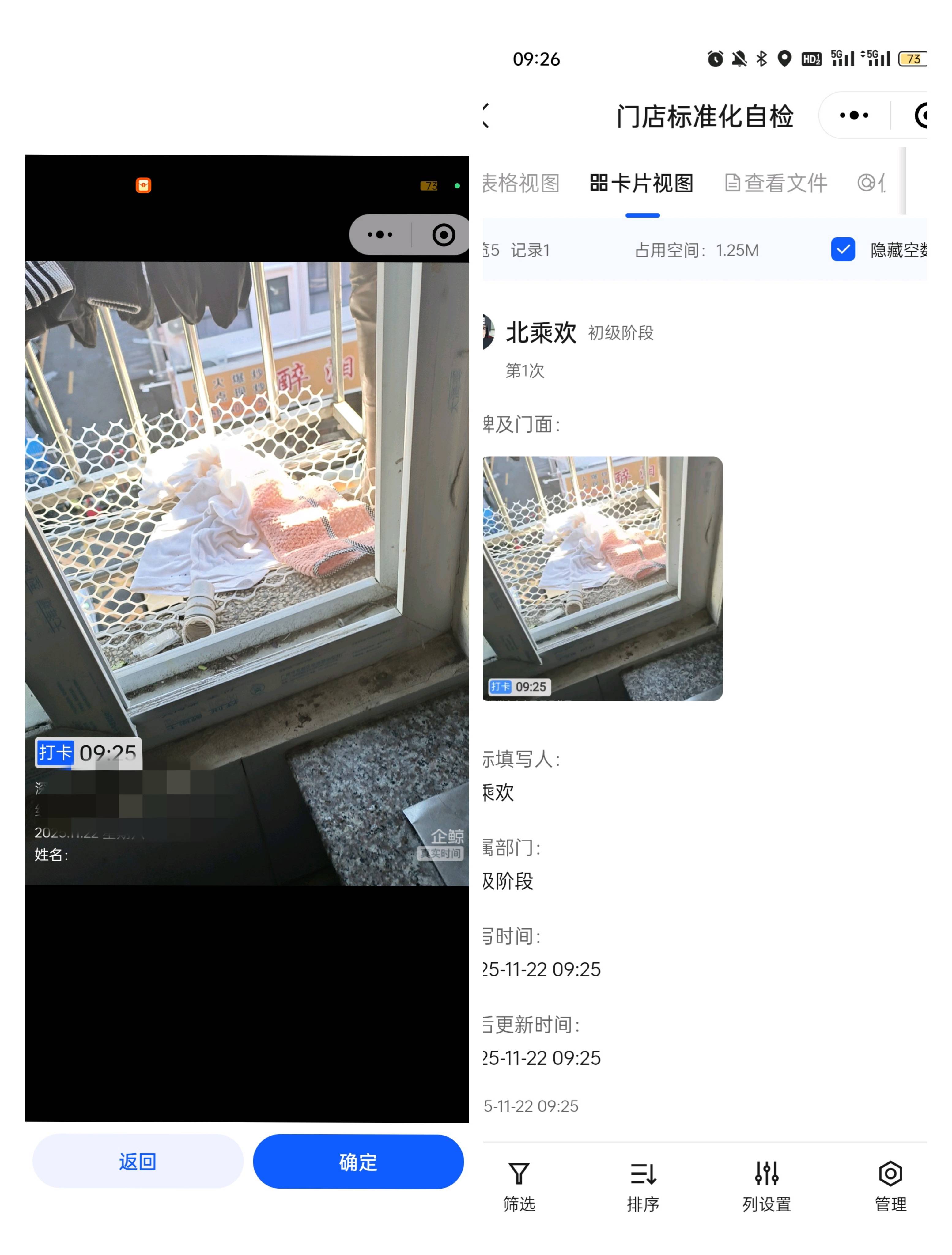Confirm with the 确定 button

click(358, 1161)
